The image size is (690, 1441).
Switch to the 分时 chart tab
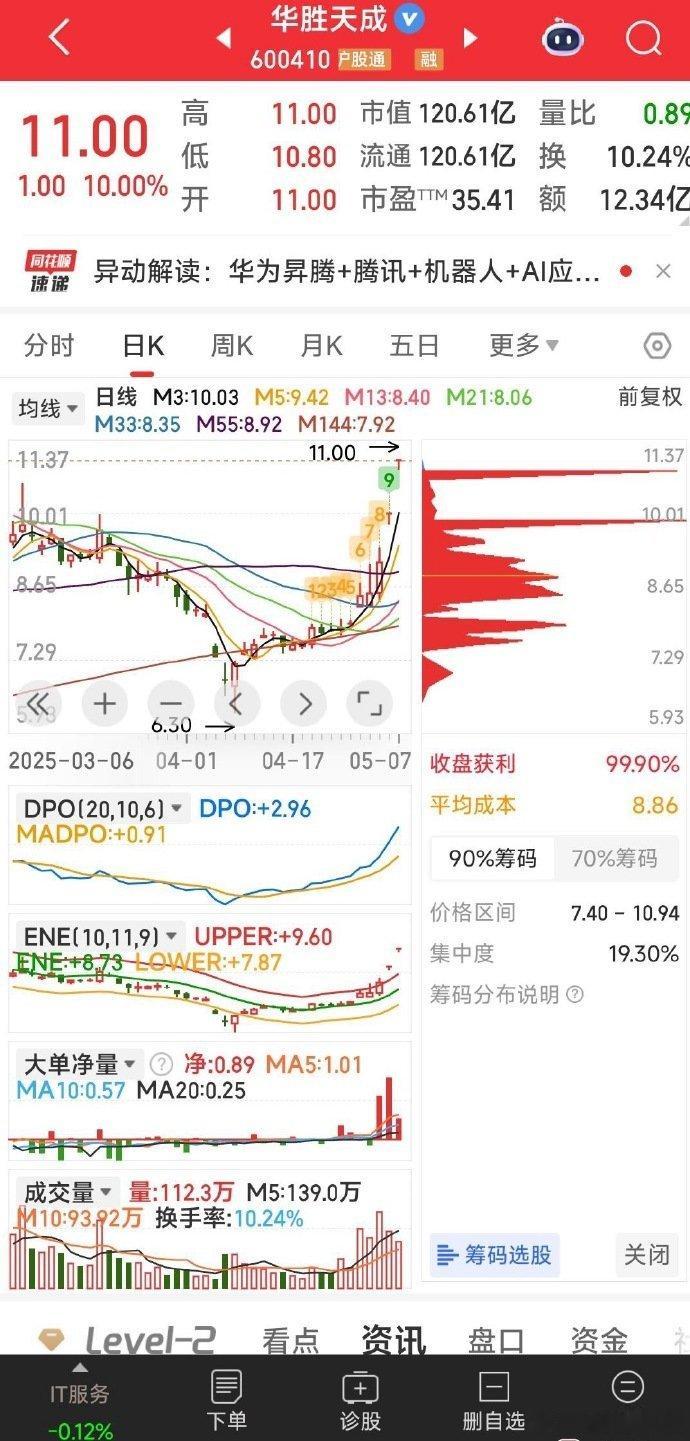[49, 346]
